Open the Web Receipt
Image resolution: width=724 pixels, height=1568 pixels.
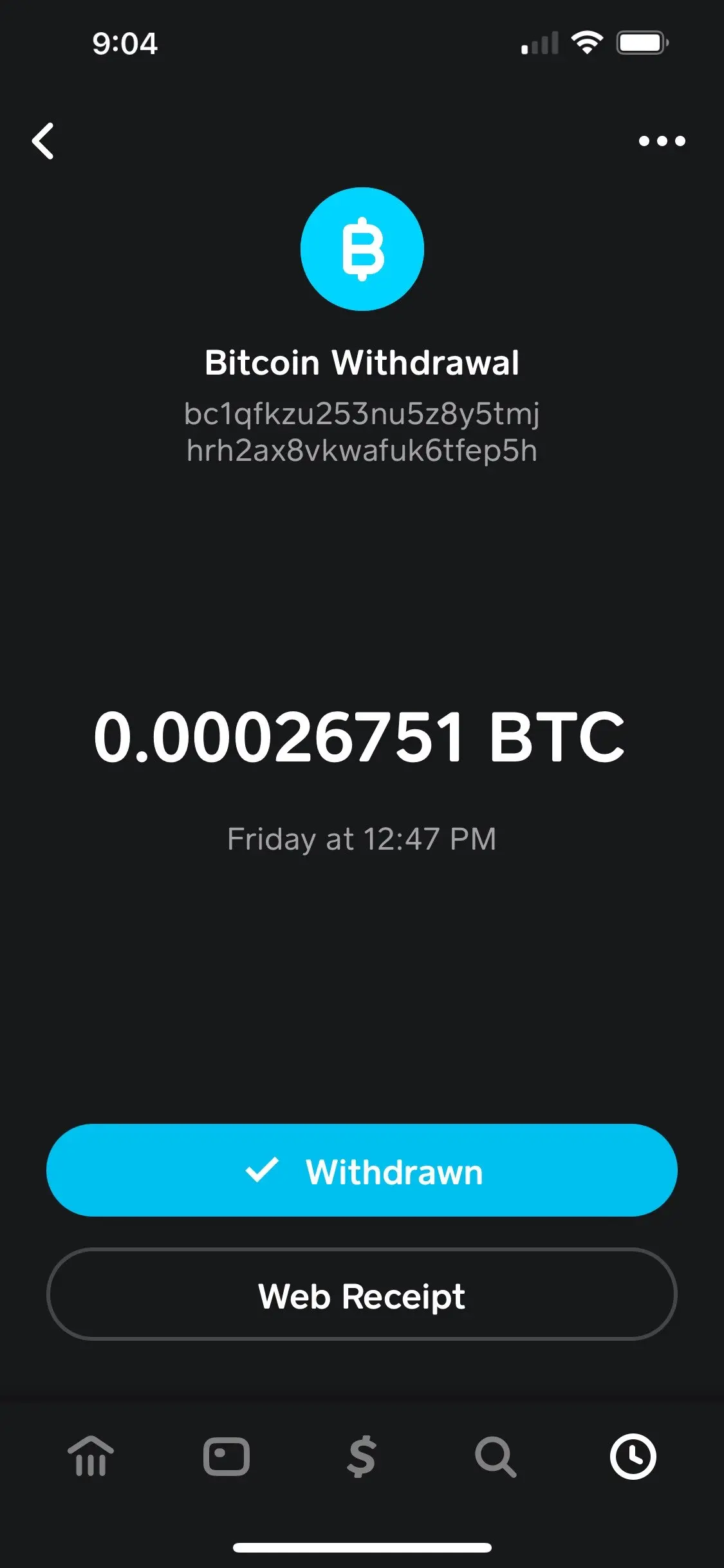(362, 1294)
